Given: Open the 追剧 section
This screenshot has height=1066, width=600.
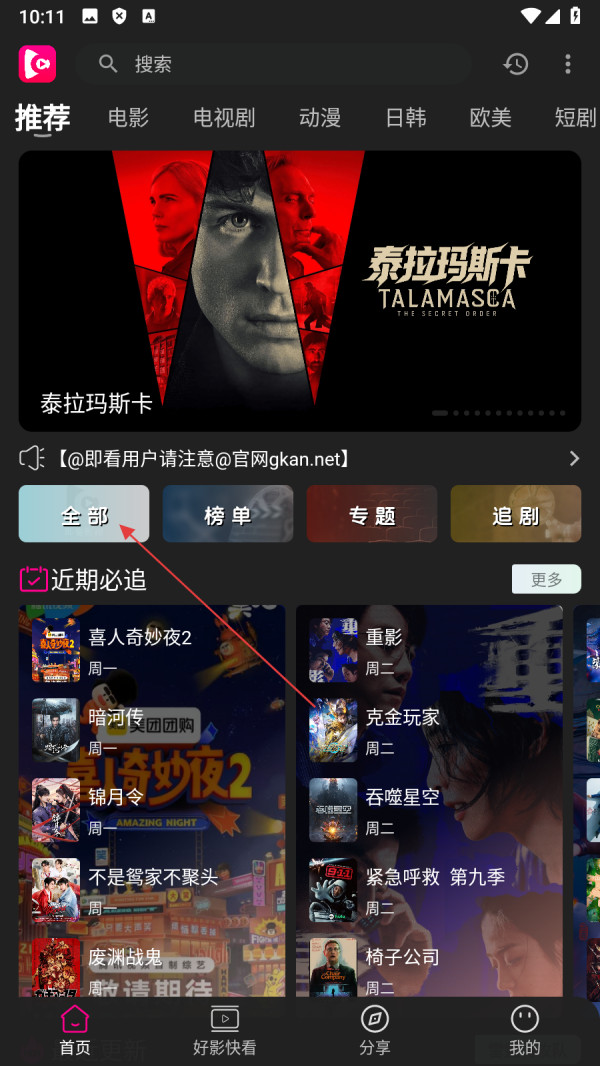Looking at the screenshot, I should (x=516, y=514).
